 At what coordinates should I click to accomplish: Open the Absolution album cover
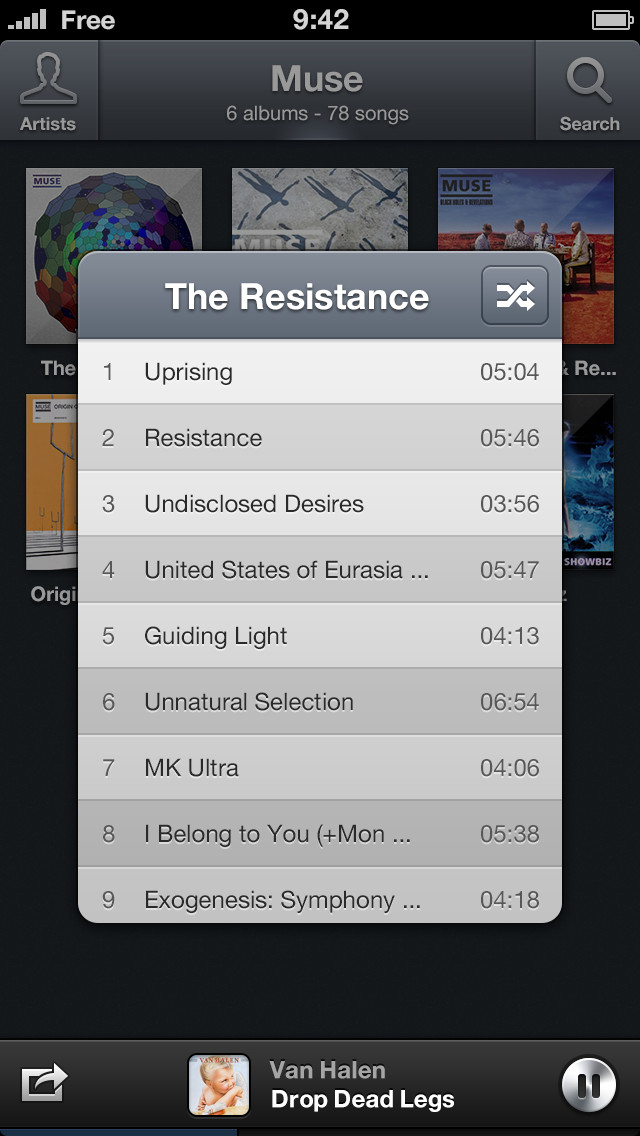pos(320,210)
